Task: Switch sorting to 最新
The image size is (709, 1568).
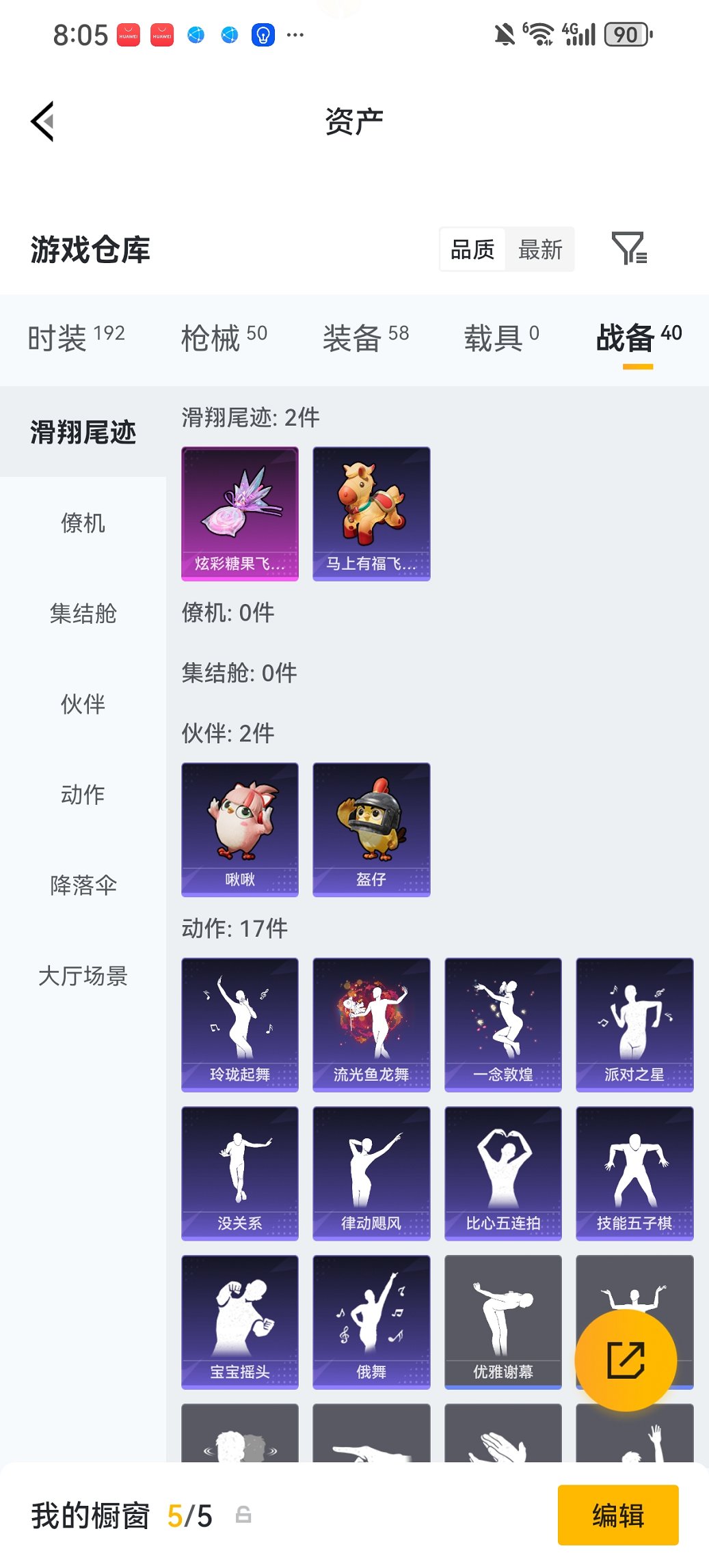Action: (541, 249)
